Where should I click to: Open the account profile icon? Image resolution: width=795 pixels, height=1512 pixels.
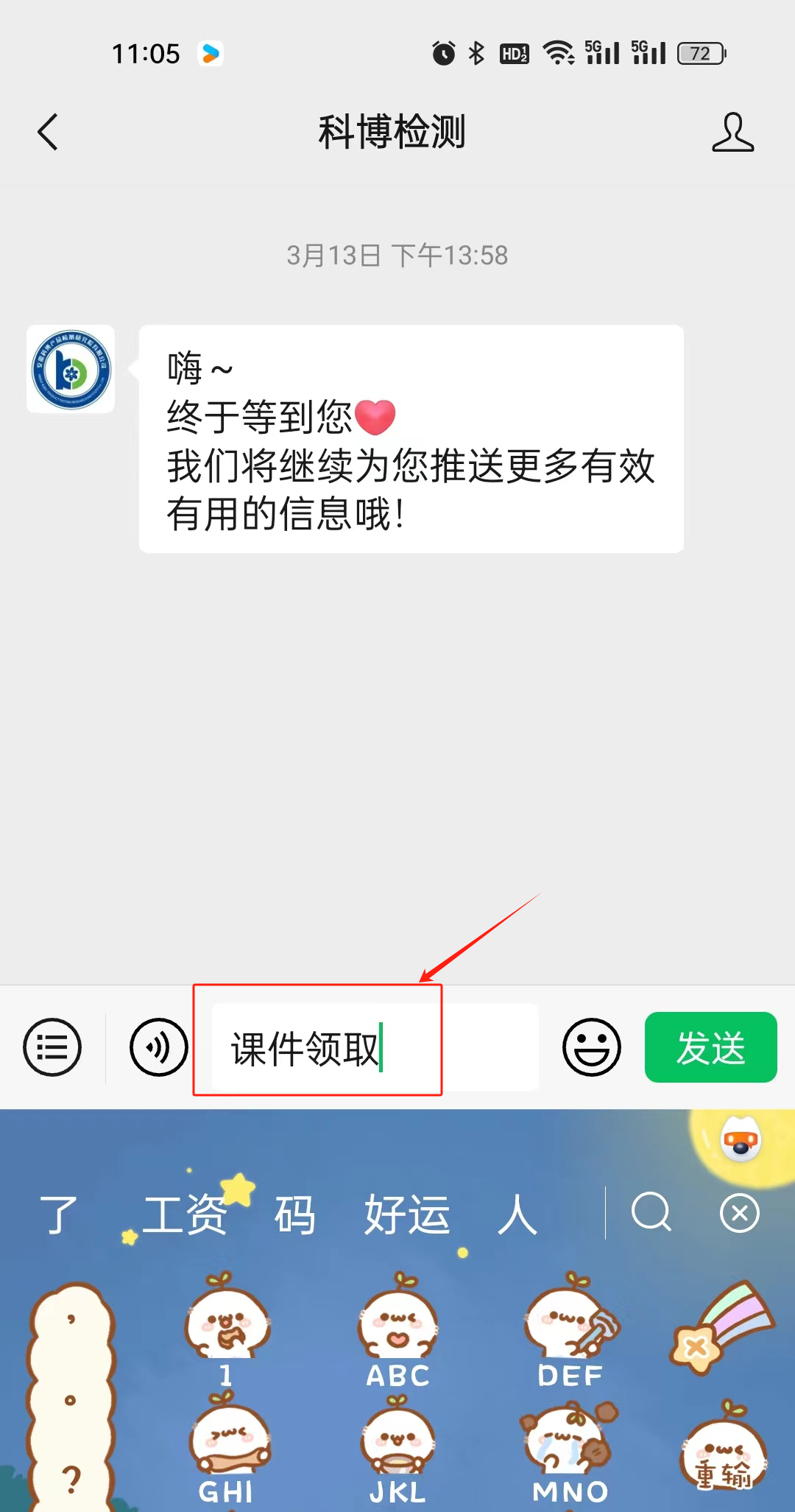(732, 133)
